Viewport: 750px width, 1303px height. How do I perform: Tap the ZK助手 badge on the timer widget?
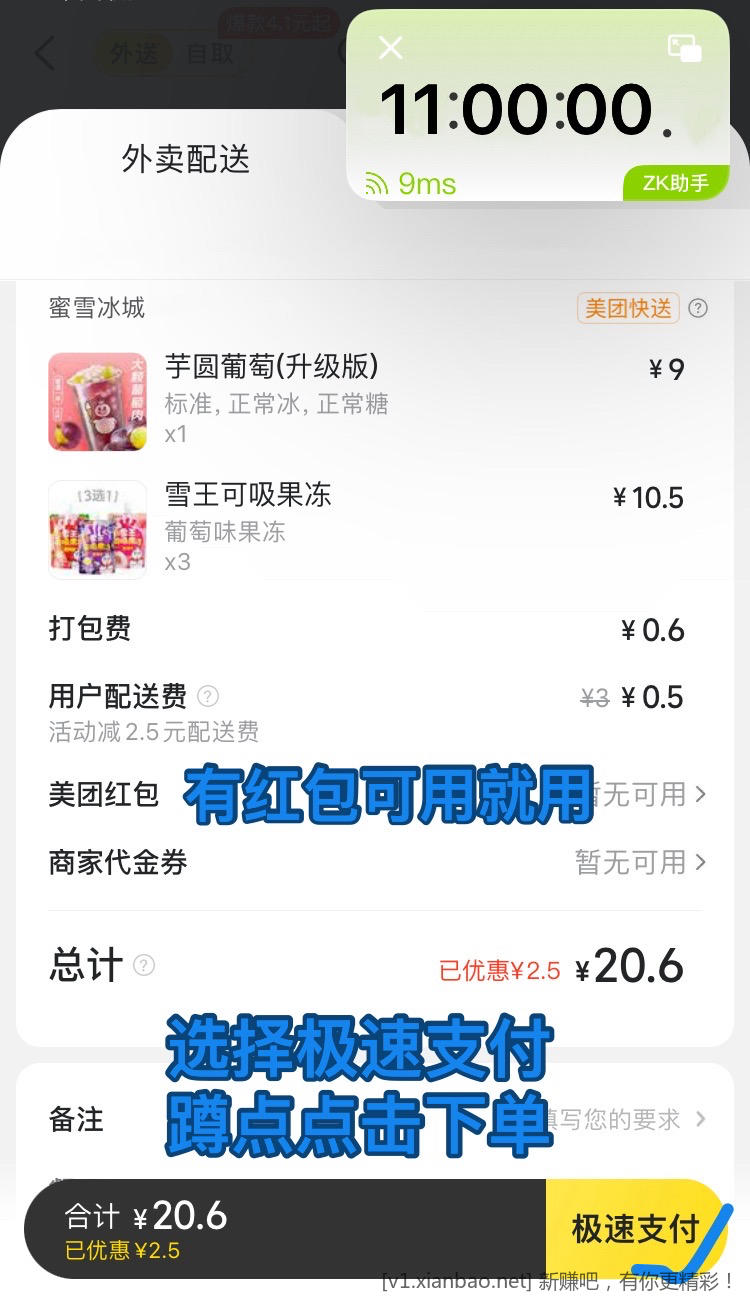(x=675, y=184)
